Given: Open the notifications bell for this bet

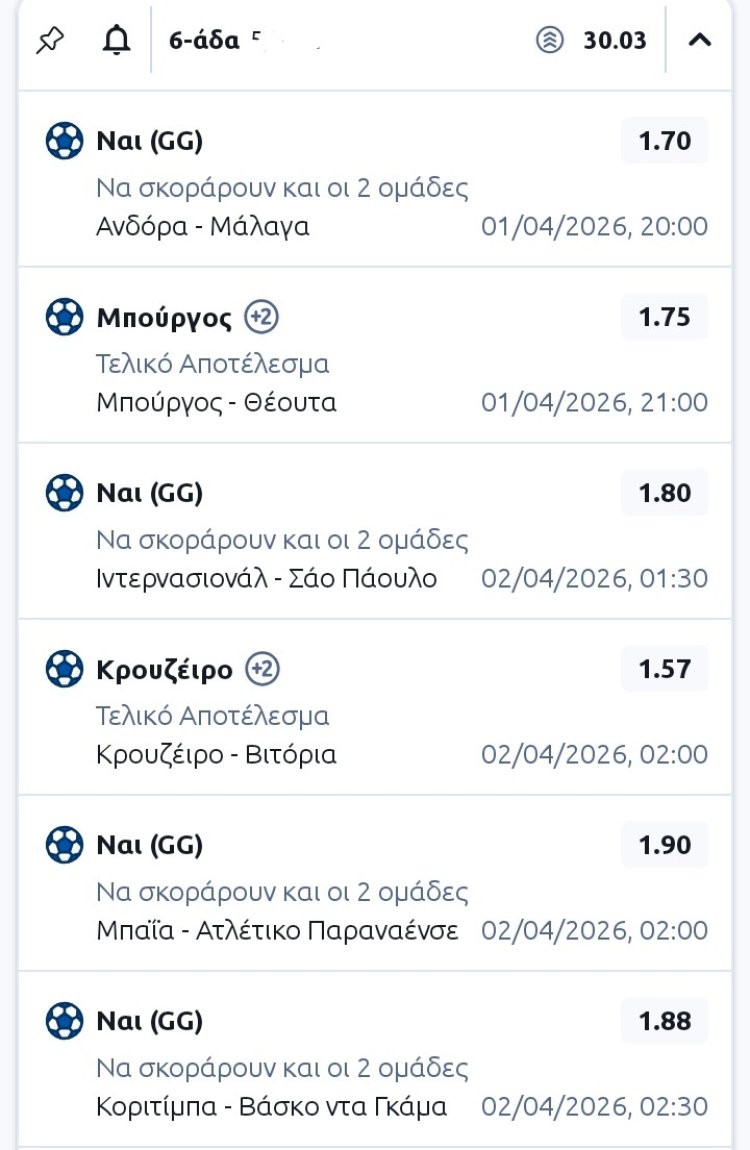Looking at the screenshot, I should [x=117, y=40].
